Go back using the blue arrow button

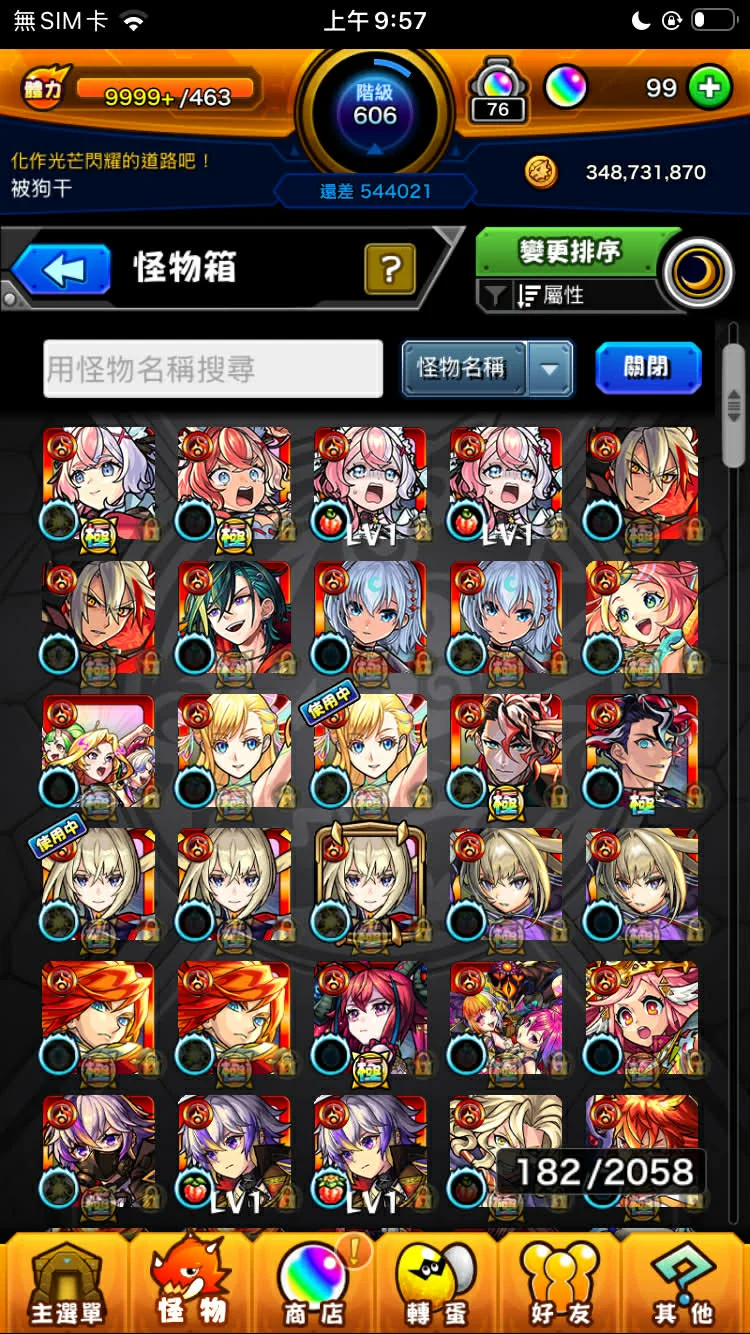pos(62,270)
